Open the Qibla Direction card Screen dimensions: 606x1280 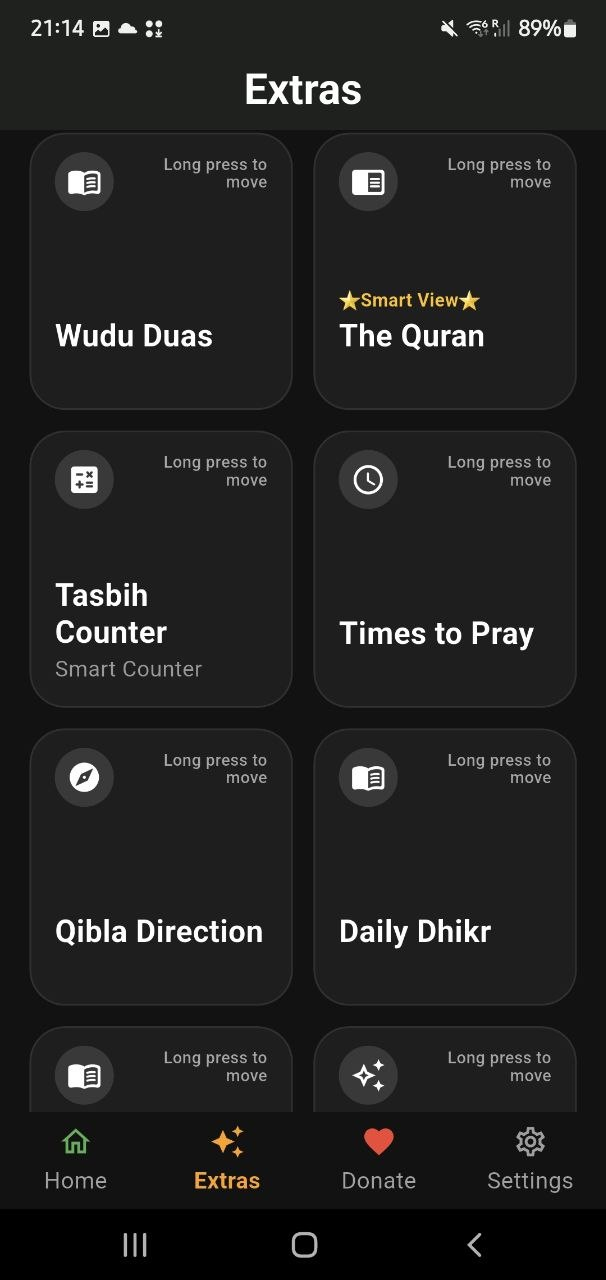coord(161,867)
